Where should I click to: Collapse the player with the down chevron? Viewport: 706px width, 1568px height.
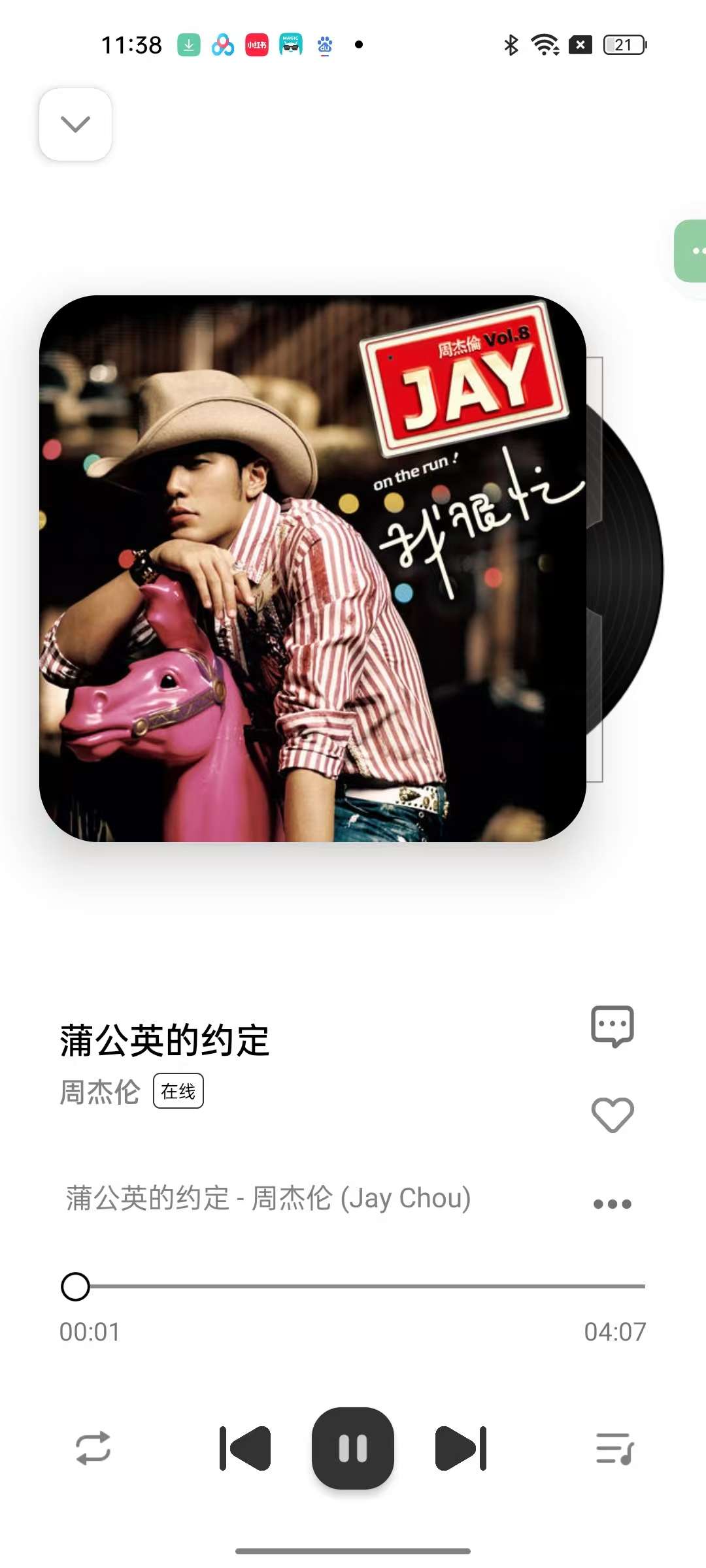pyautogui.click(x=75, y=124)
